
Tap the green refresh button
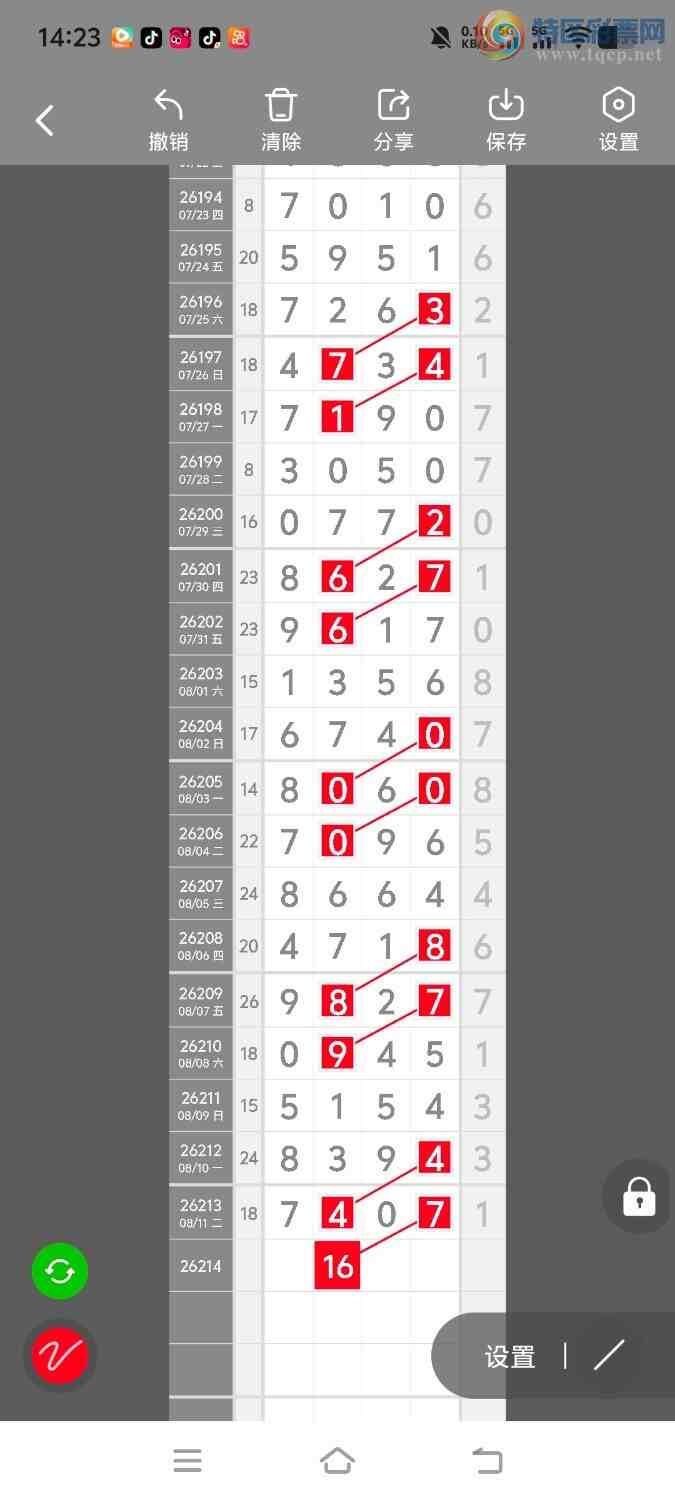(60, 1271)
